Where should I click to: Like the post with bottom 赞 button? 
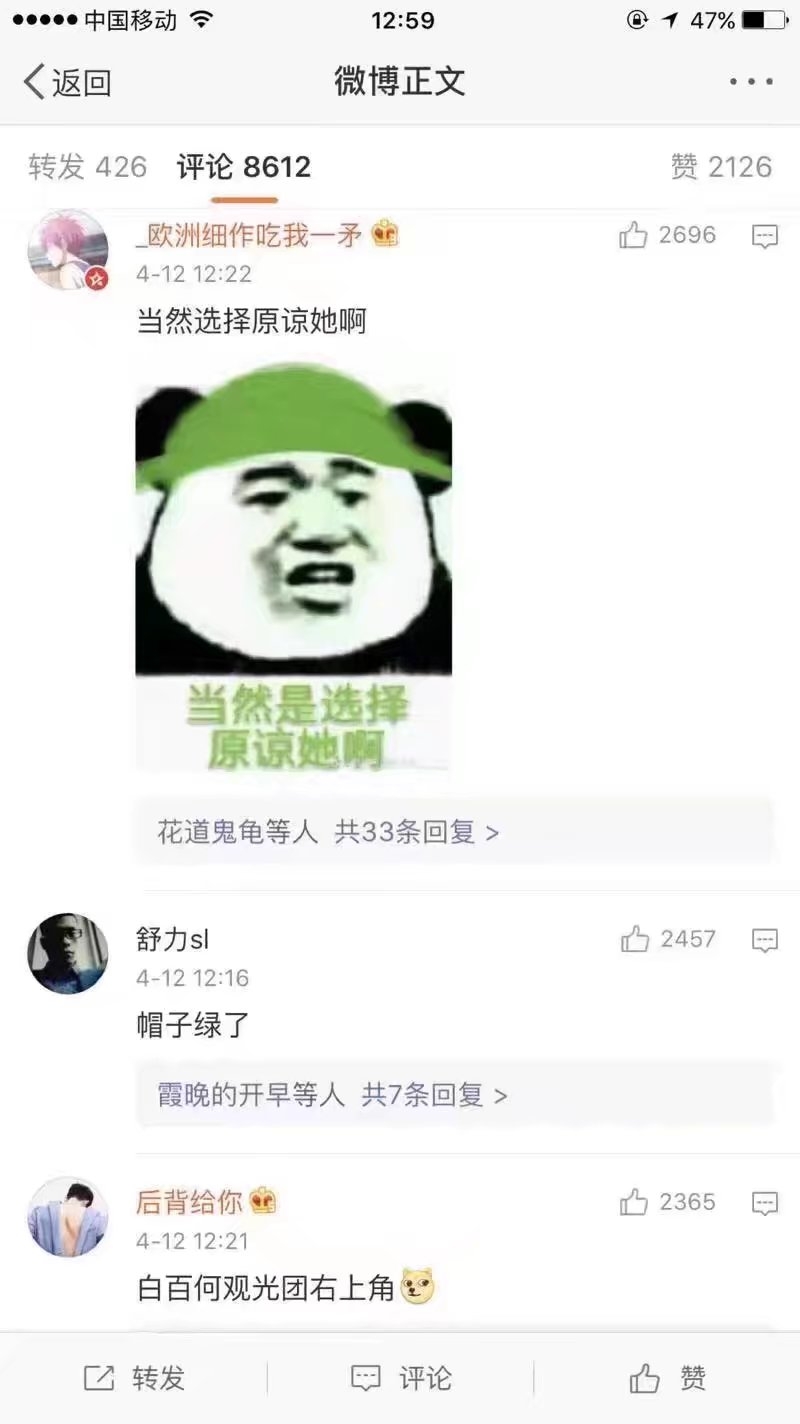pos(667,1378)
